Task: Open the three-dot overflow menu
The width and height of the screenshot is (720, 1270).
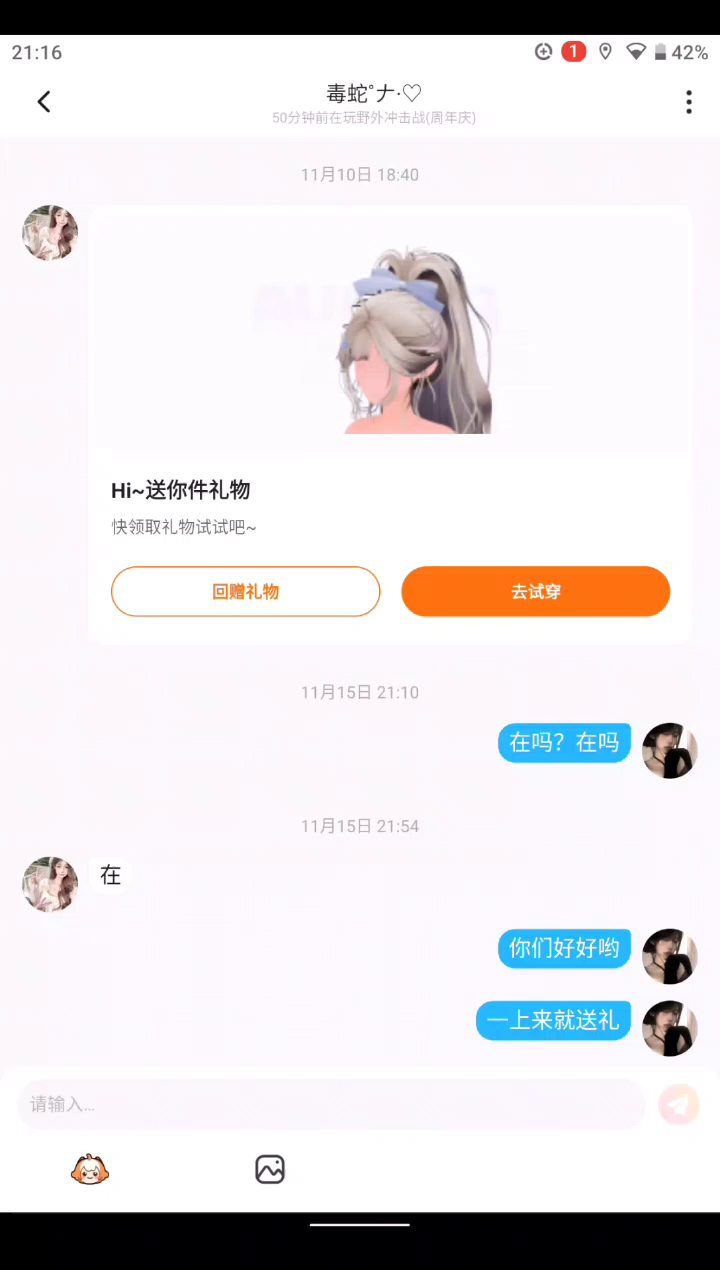Action: pyautogui.click(x=688, y=101)
